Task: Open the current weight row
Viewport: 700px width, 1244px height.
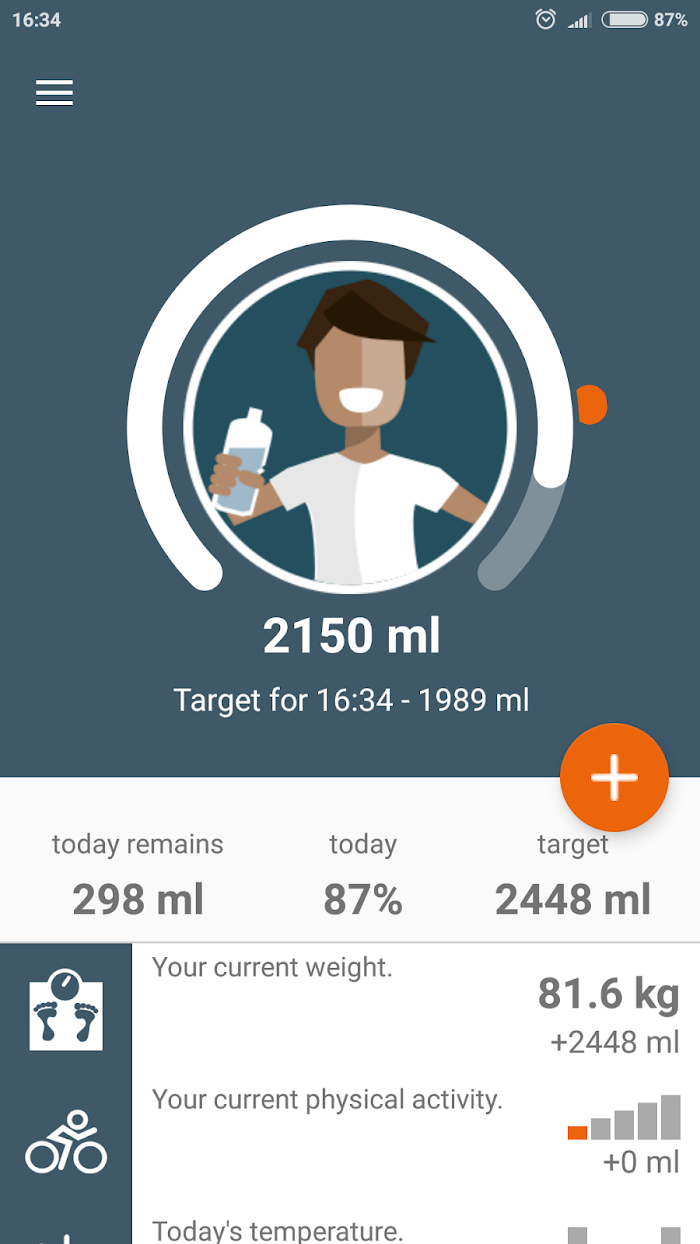Action: click(350, 1008)
